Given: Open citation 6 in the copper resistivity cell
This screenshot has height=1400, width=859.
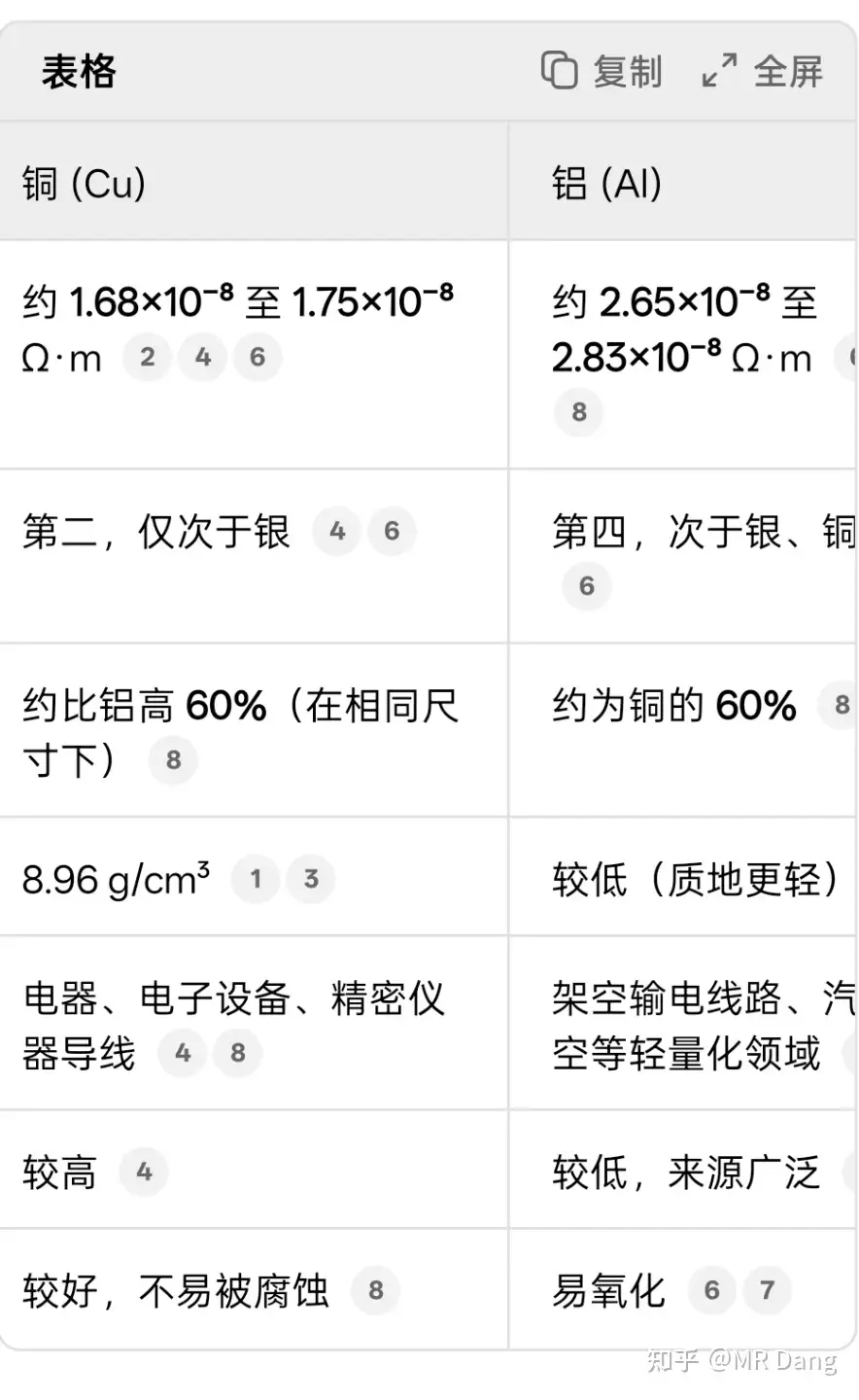Looking at the screenshot, I should click(x=258, y=358).
